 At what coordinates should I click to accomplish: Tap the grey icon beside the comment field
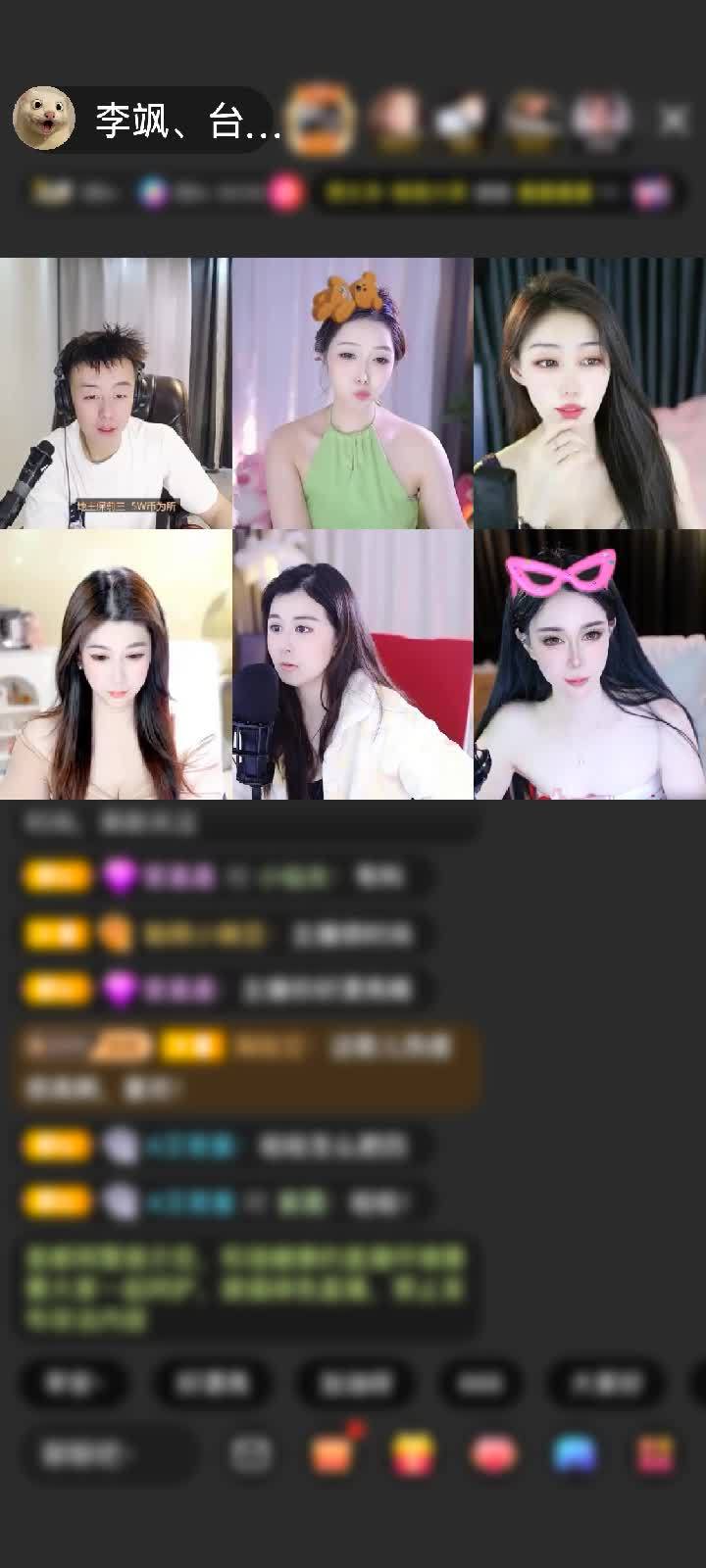click(251, 1454)
